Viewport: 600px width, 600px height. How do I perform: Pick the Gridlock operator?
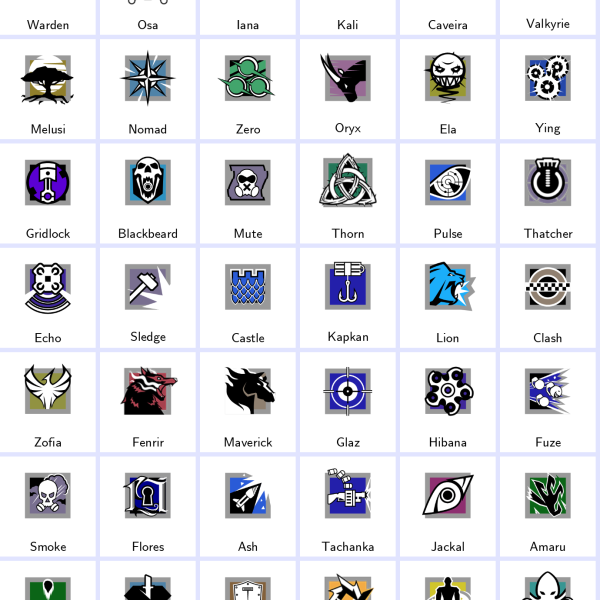click(48, 183)
